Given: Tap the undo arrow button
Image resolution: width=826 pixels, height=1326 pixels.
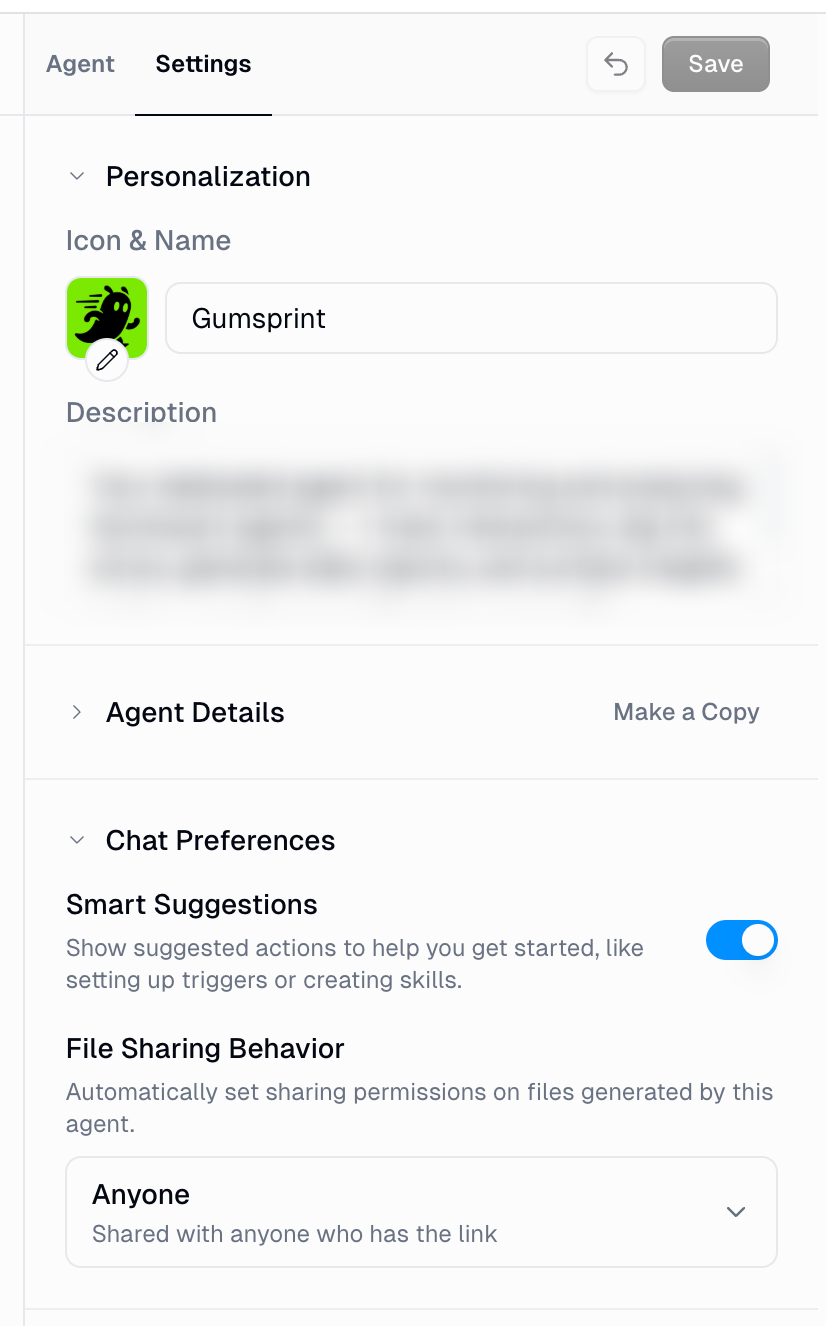Looking at the screenshot, I should 616,64.
